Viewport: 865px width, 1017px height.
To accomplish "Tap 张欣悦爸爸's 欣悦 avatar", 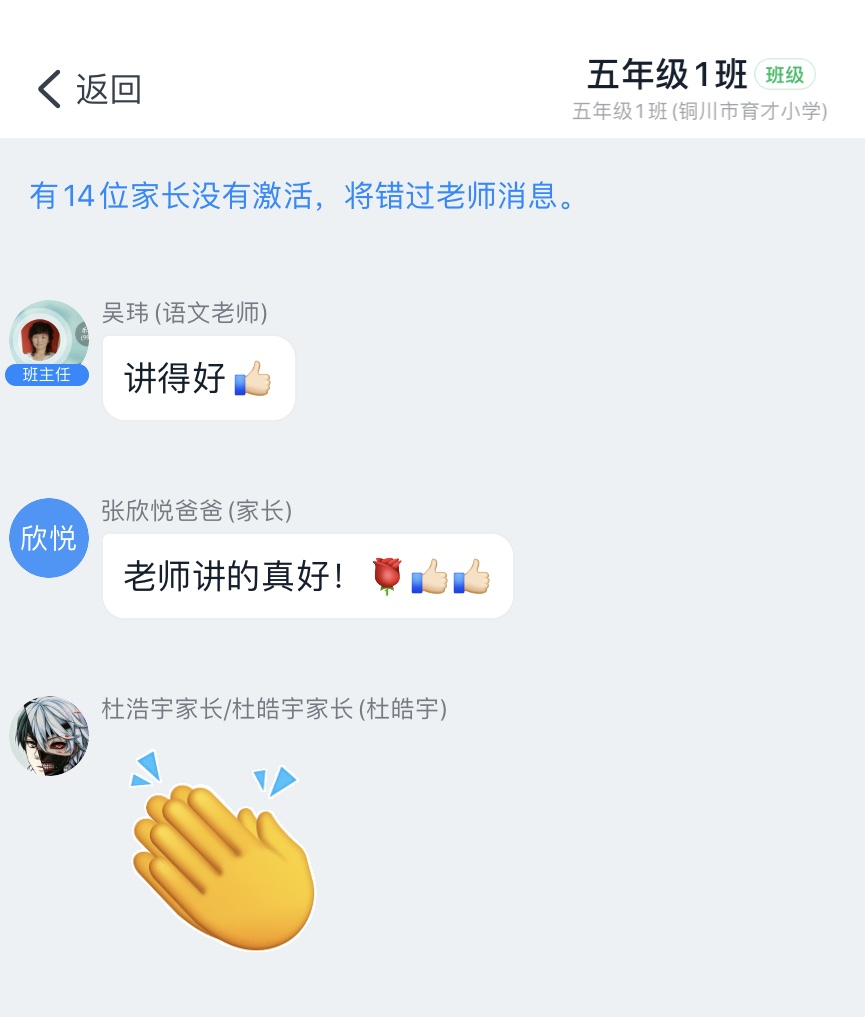I will pos(49,537).
